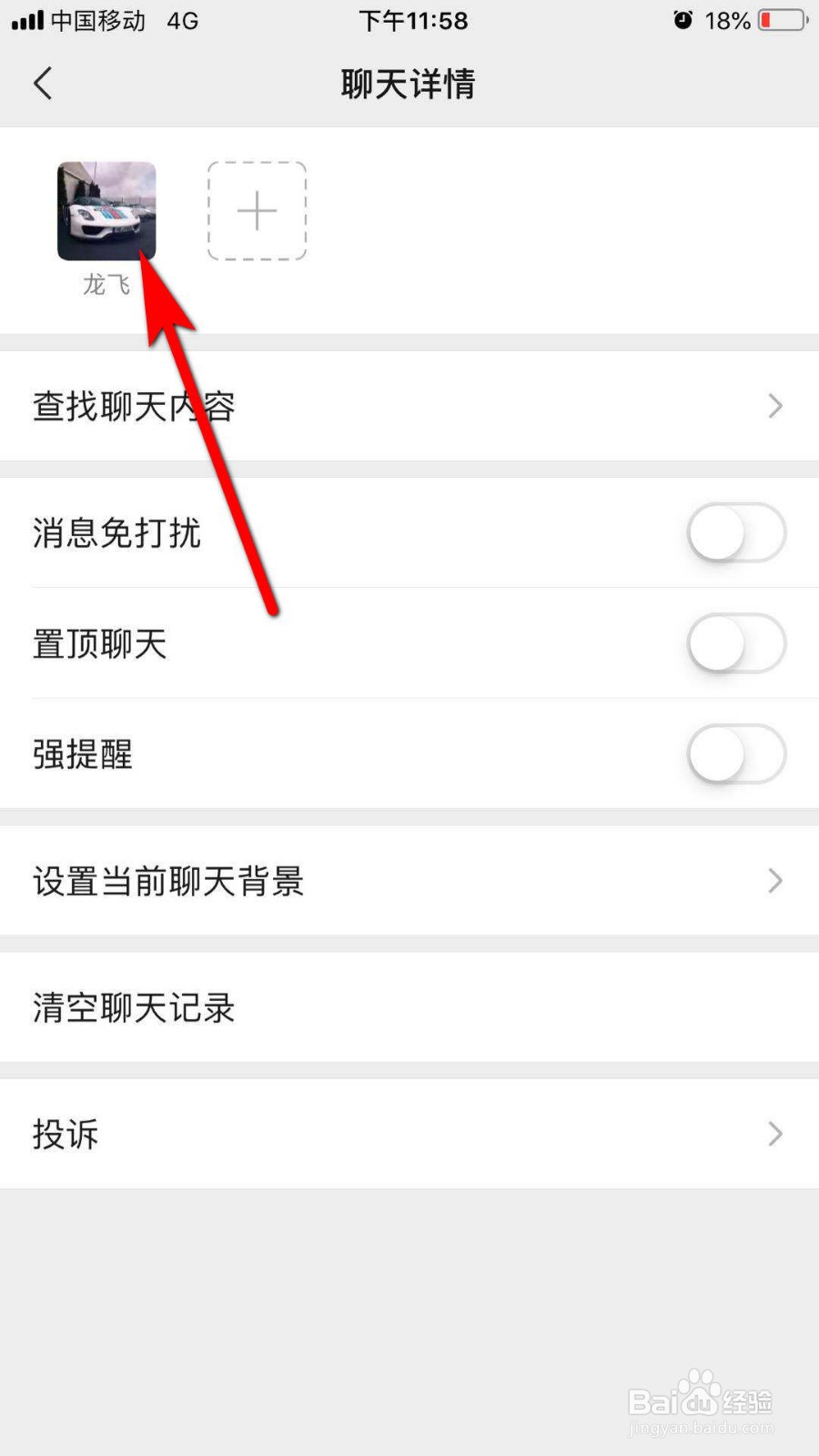
Task: Enable 消息免打扰 message mute switch
Action: [x=737, y=533]
